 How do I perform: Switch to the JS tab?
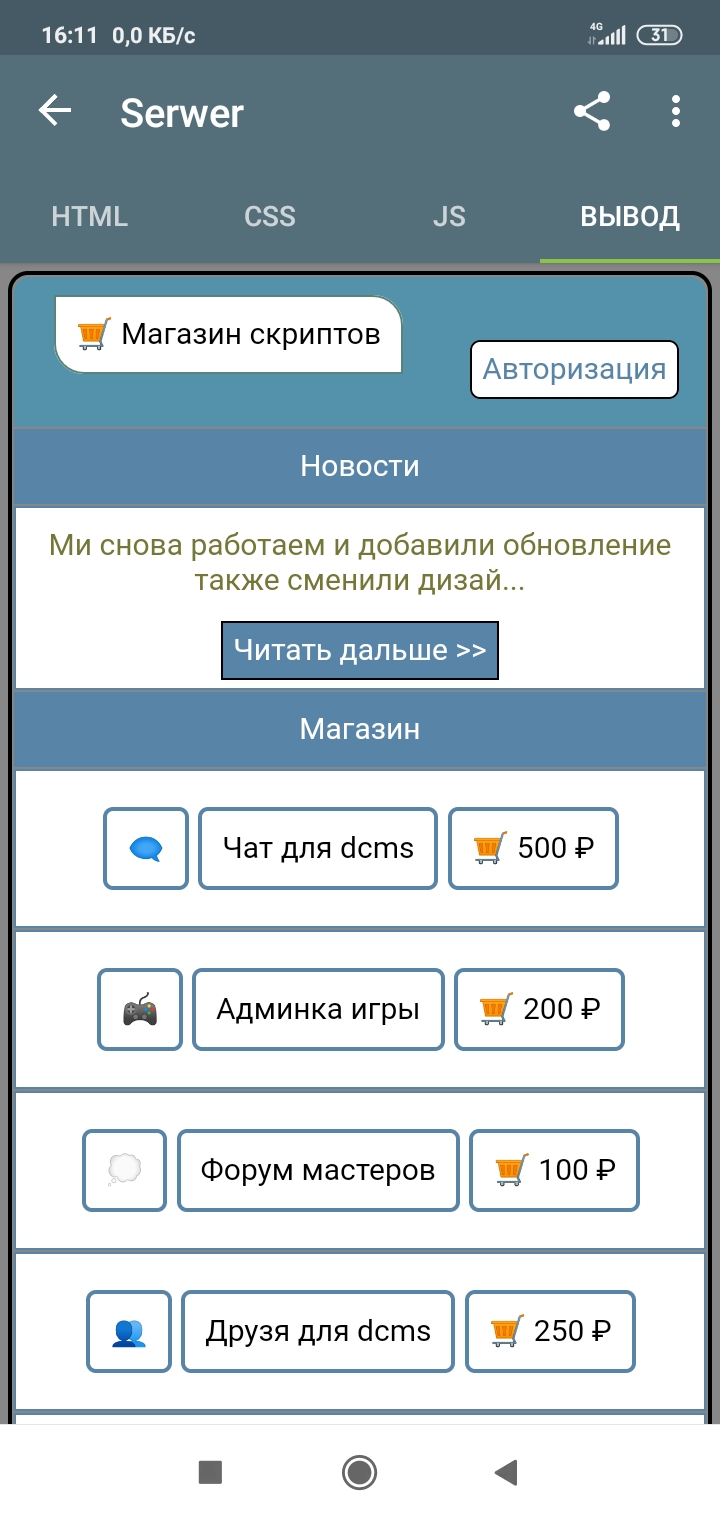point(449,216)
